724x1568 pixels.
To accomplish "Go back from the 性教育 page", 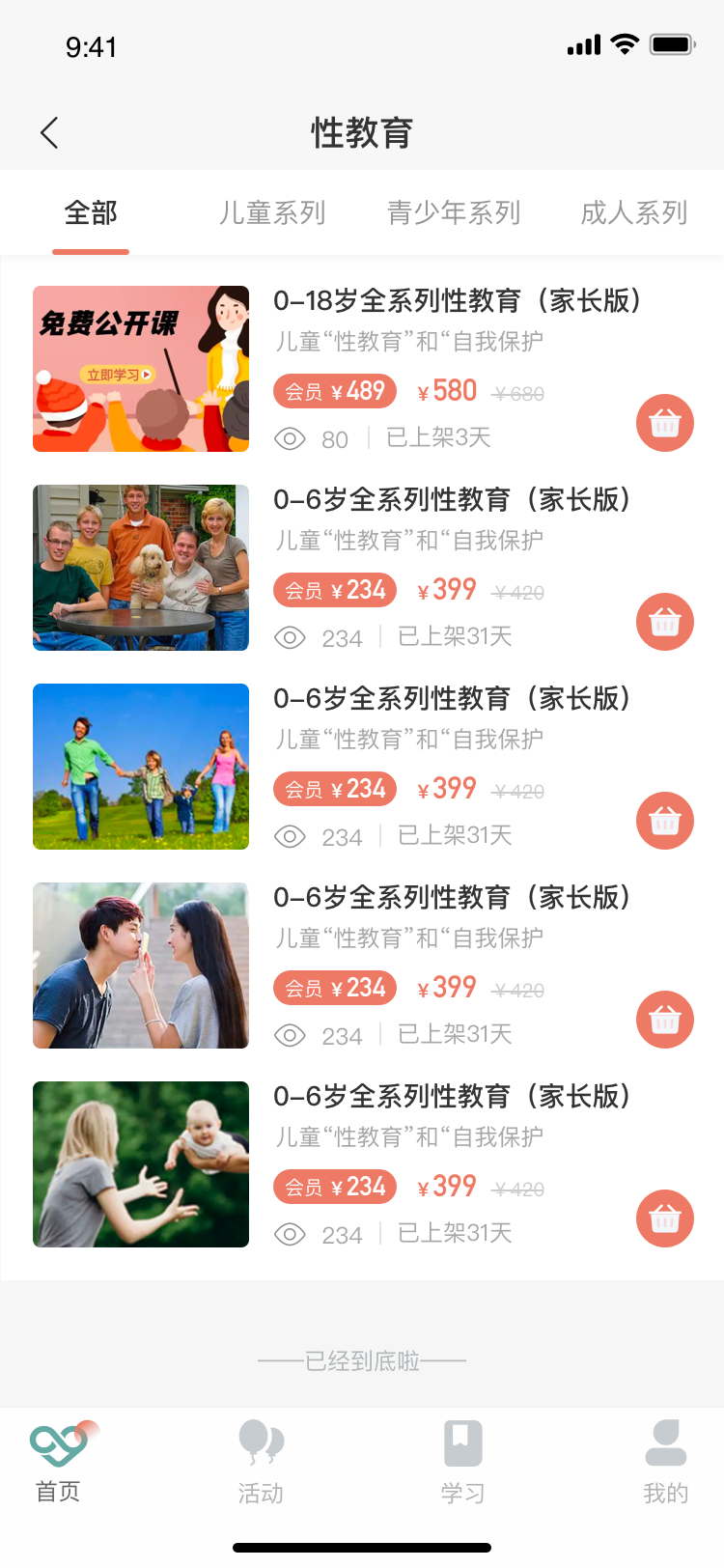I will coord(50,133).
